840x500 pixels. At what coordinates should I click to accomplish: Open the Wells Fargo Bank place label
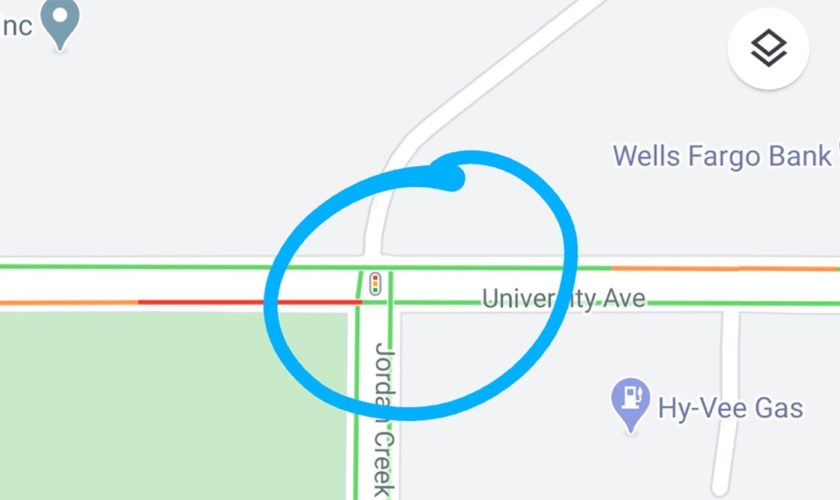(722, 156)
